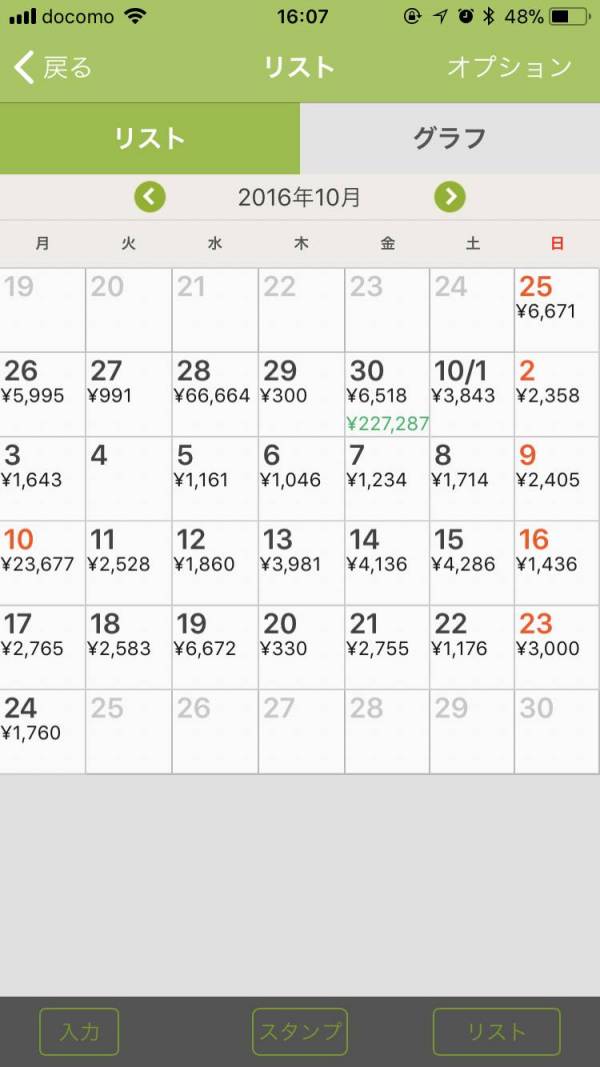View entries for the 19th ¥6,672

215,648
